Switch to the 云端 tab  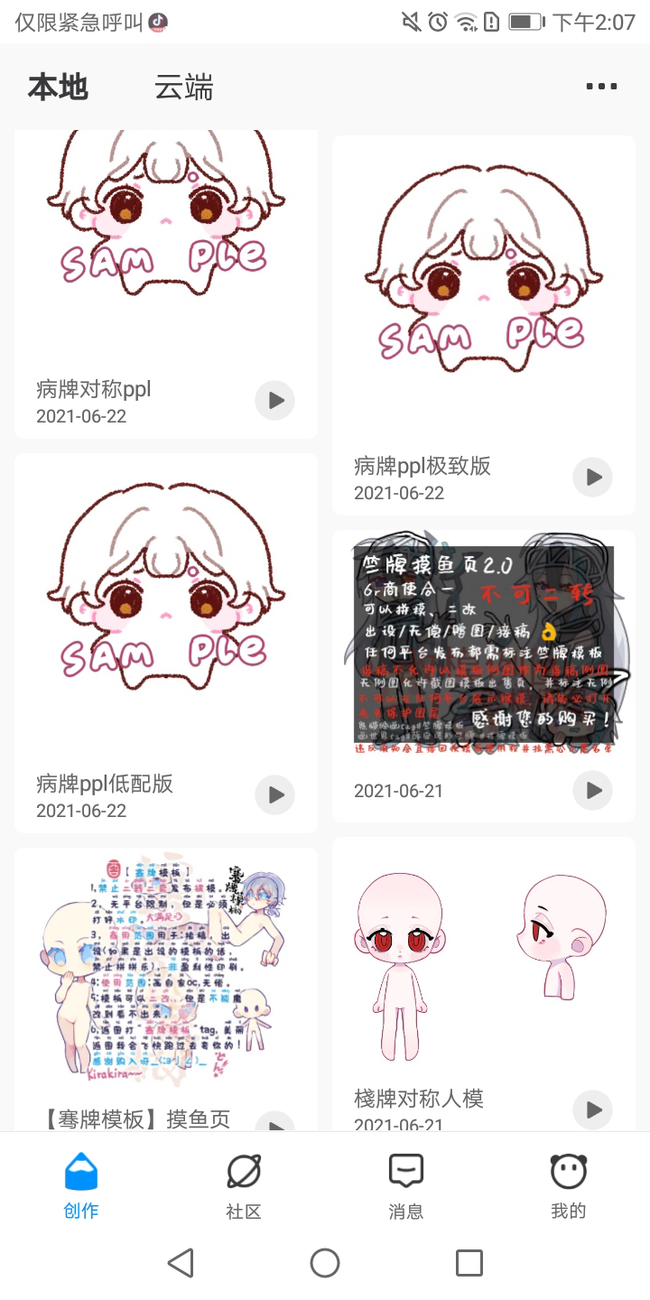pos(184,88)
